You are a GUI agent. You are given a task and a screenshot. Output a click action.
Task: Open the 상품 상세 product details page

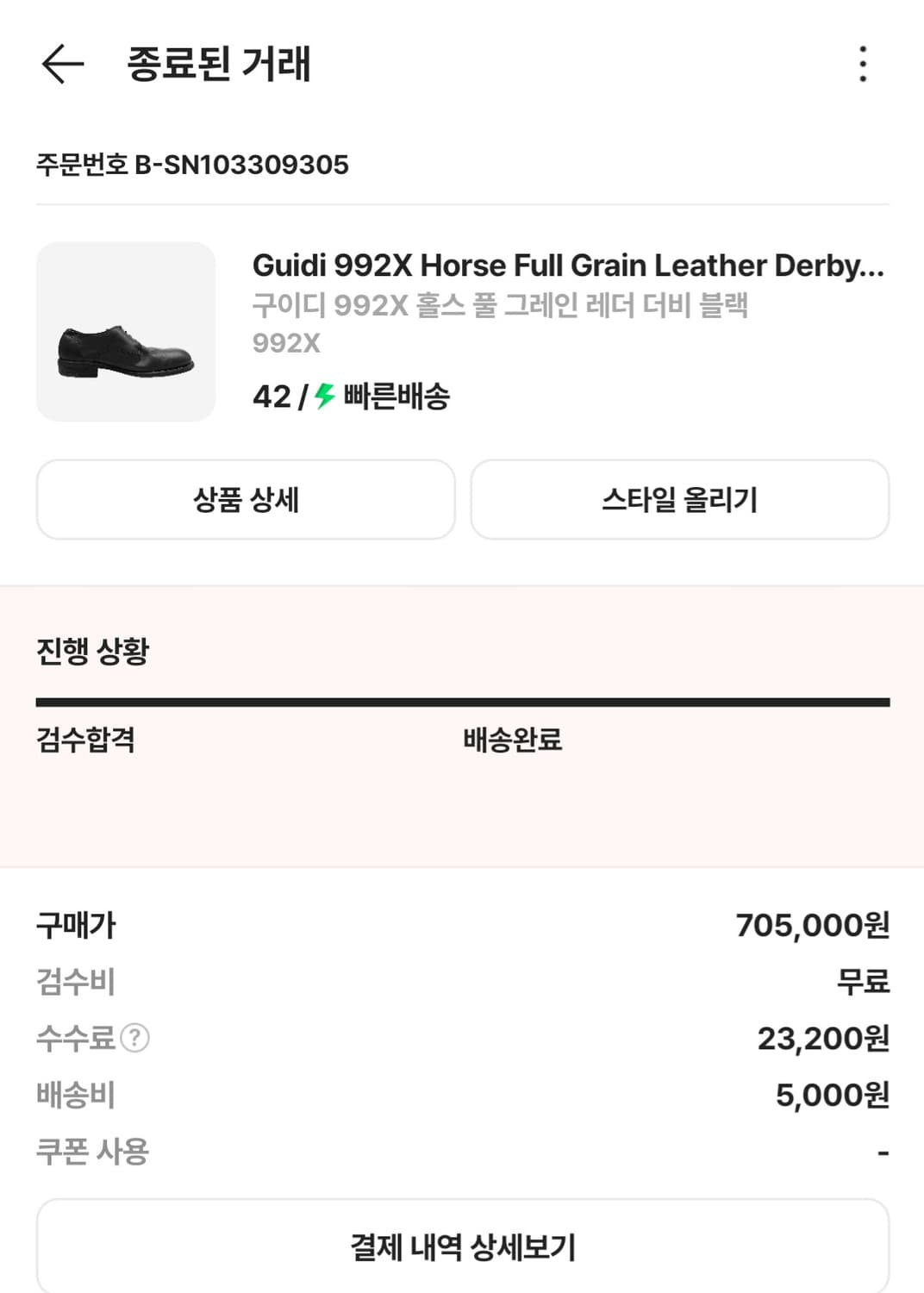(x=244, y=500)
